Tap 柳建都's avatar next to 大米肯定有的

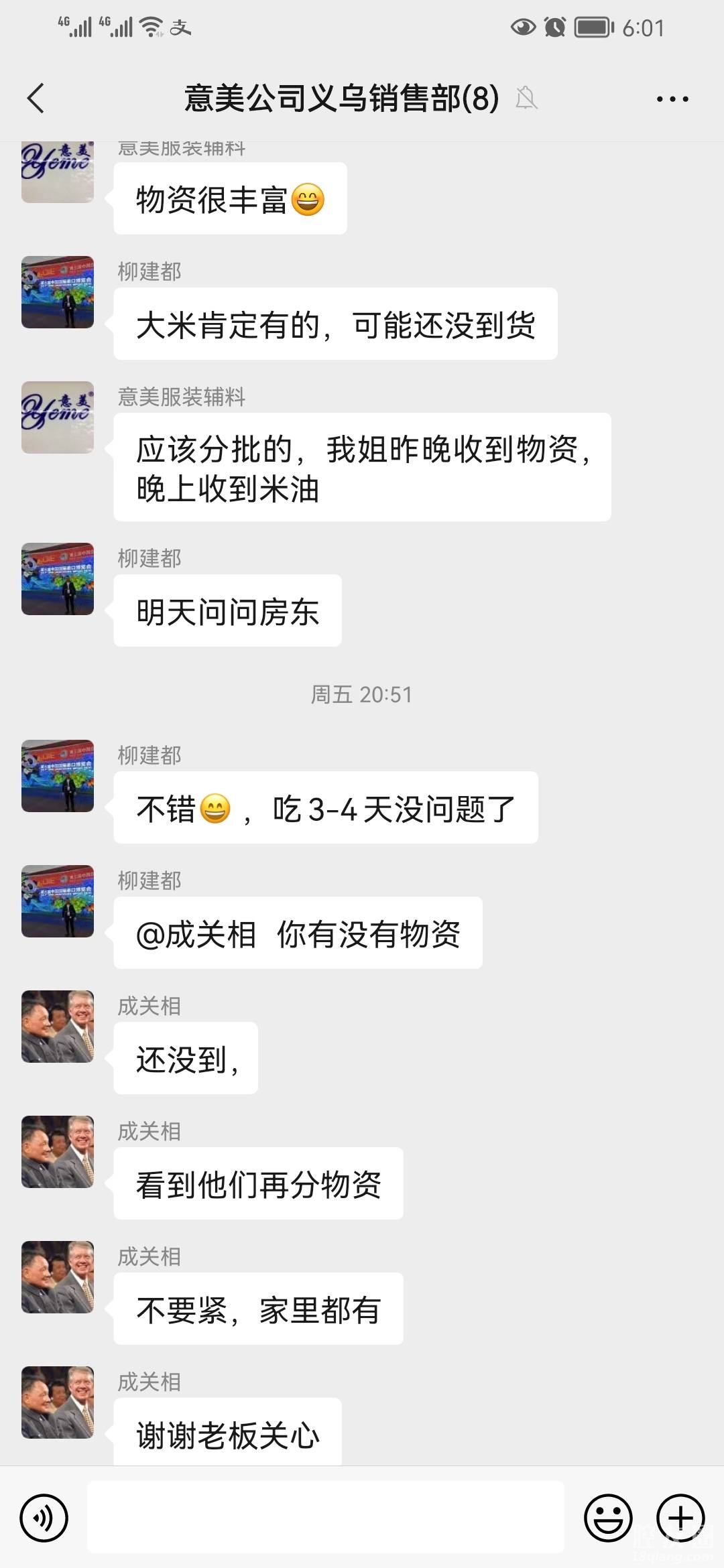(x=58, y=292)
